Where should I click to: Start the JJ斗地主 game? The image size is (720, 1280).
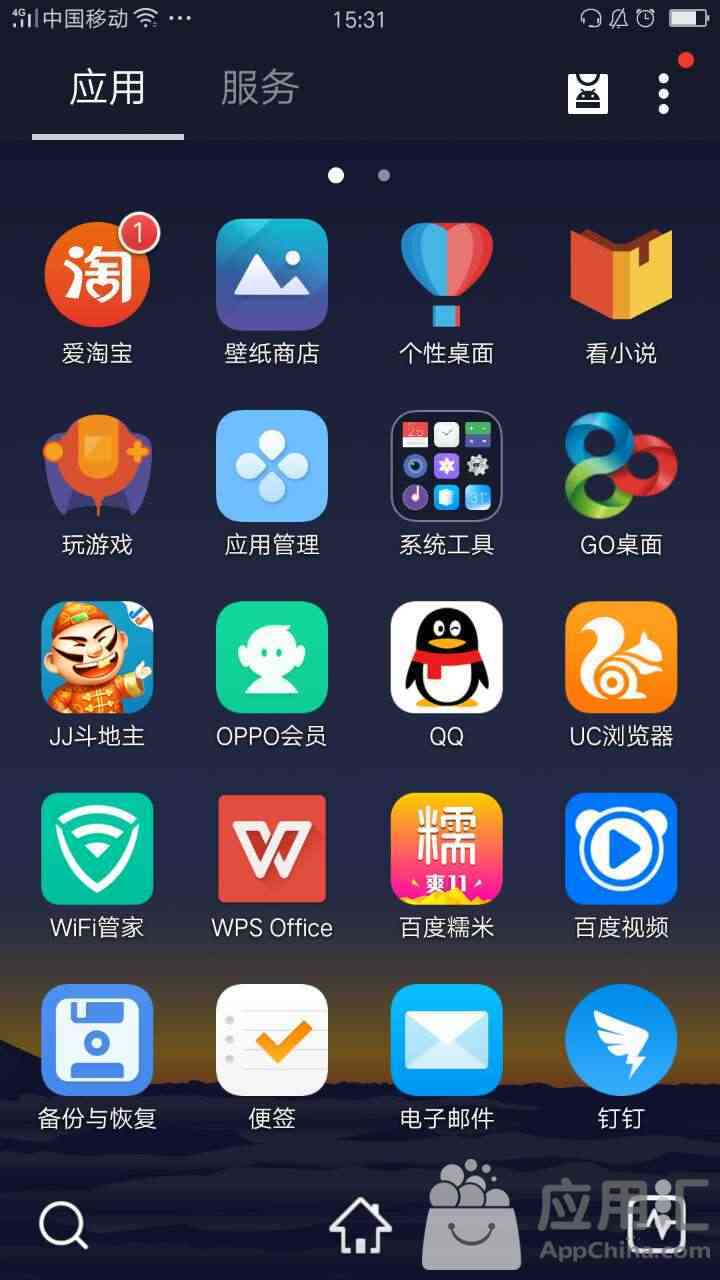97,657
